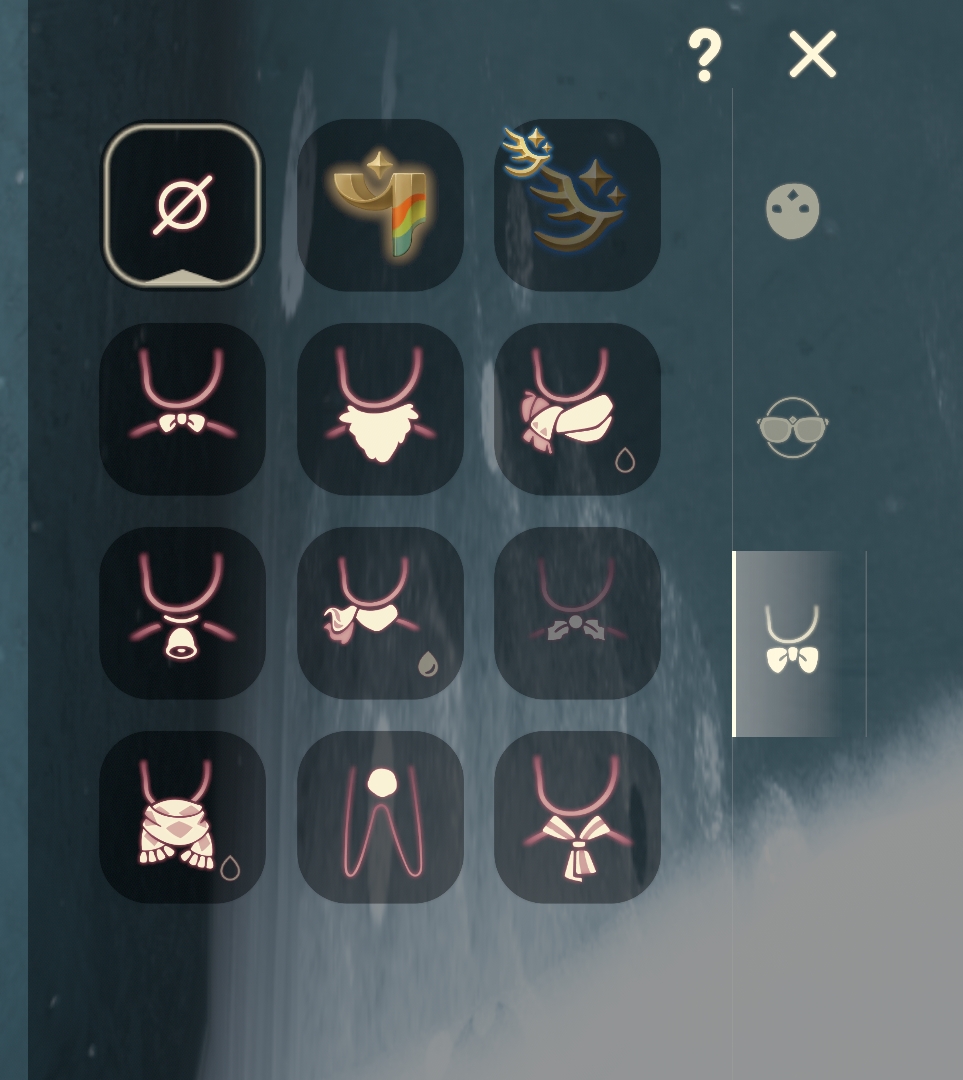The height and width of the screenshot is (1080, 963).
Task: Choose the sparkling antlers accessory
Action: point(577,205)
